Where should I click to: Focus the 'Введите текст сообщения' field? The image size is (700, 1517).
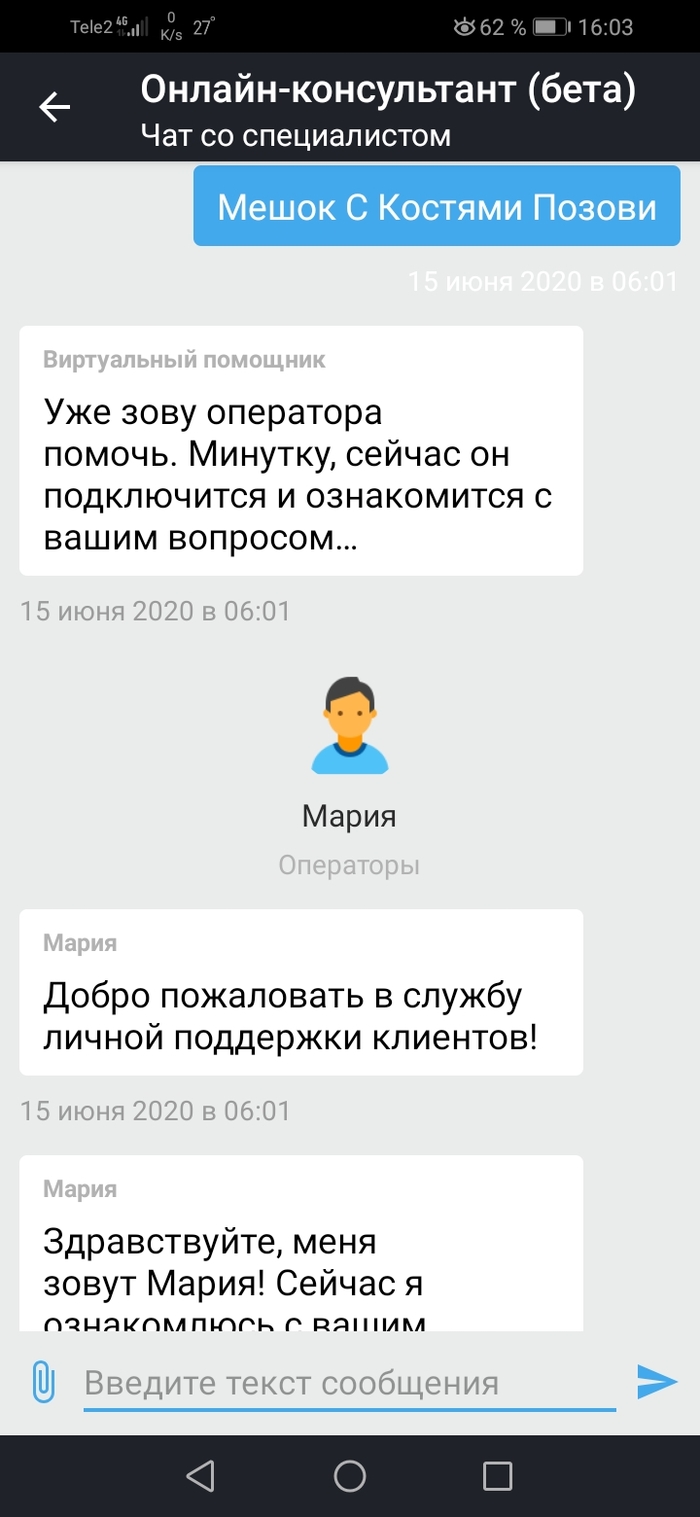pos(349,1384)
